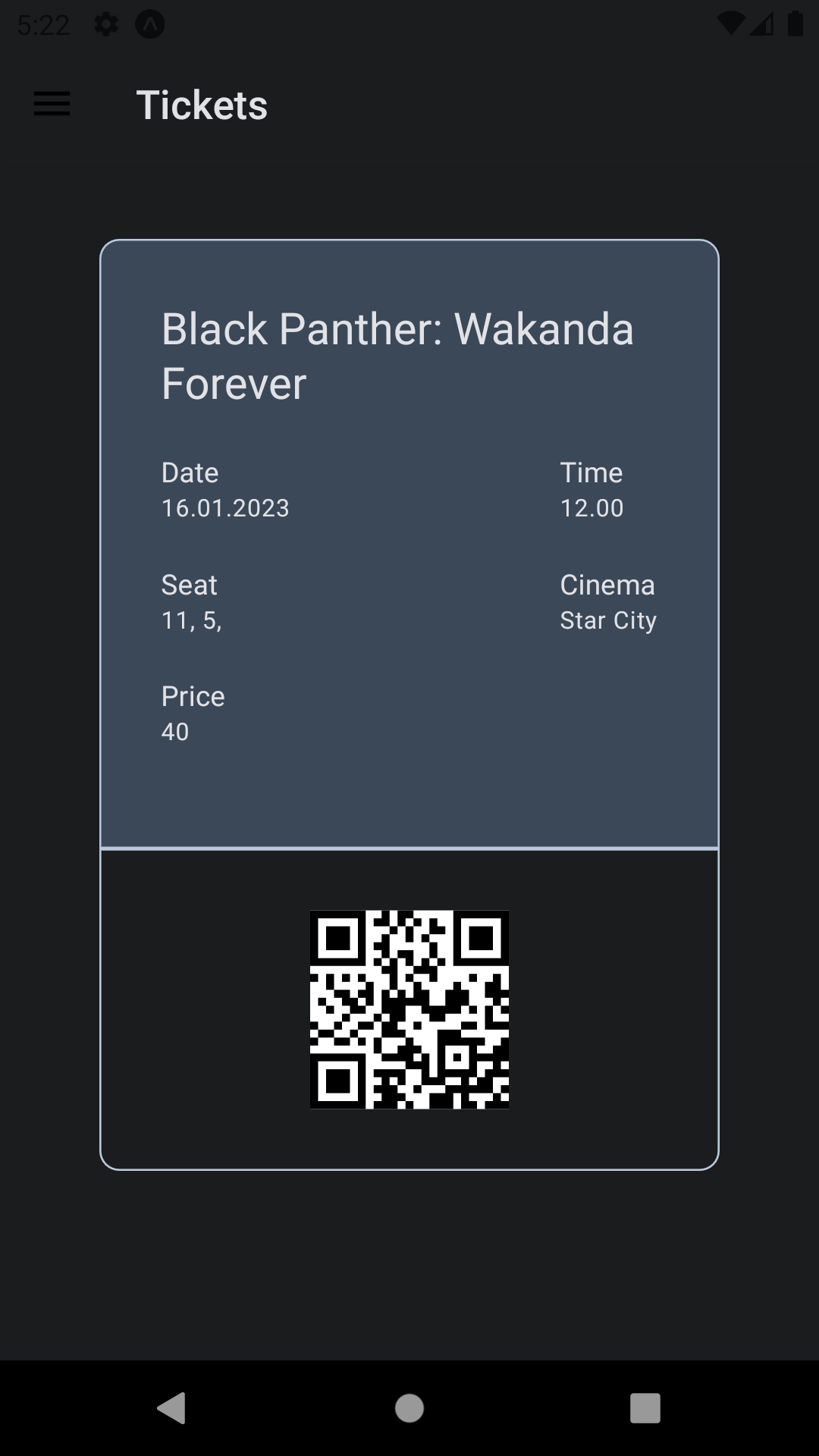This screenshot has width=819, height=1456.
Task: Select the Cinema name Star City
Action: 608,620
